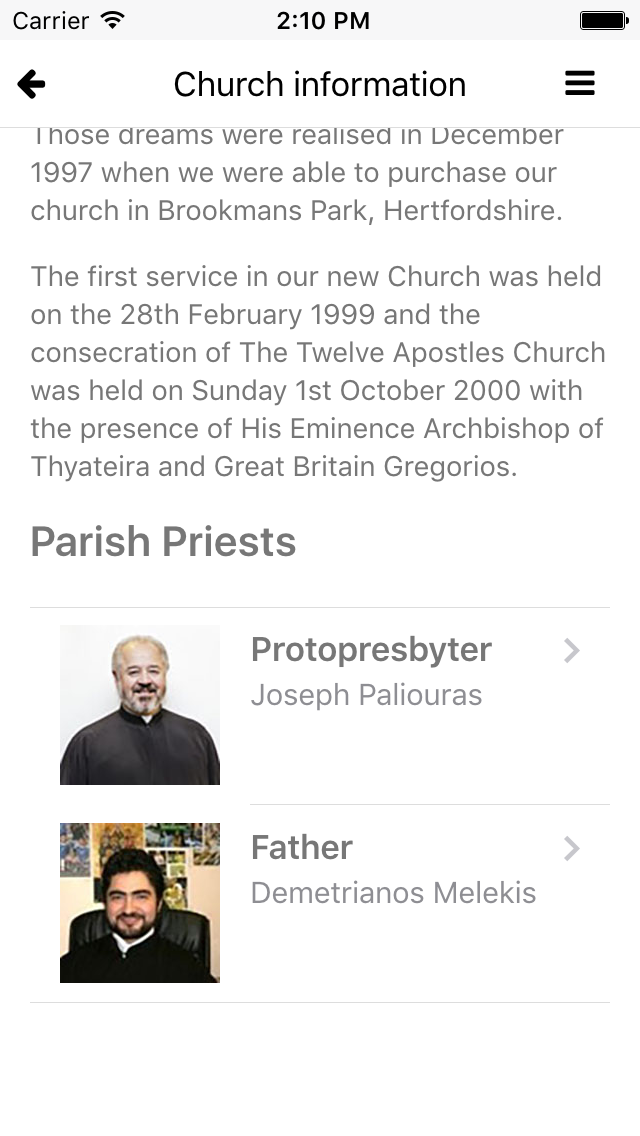View Father Demetrianos Melekis details
Screen dimensions: 640x1136
click(392, 868)
